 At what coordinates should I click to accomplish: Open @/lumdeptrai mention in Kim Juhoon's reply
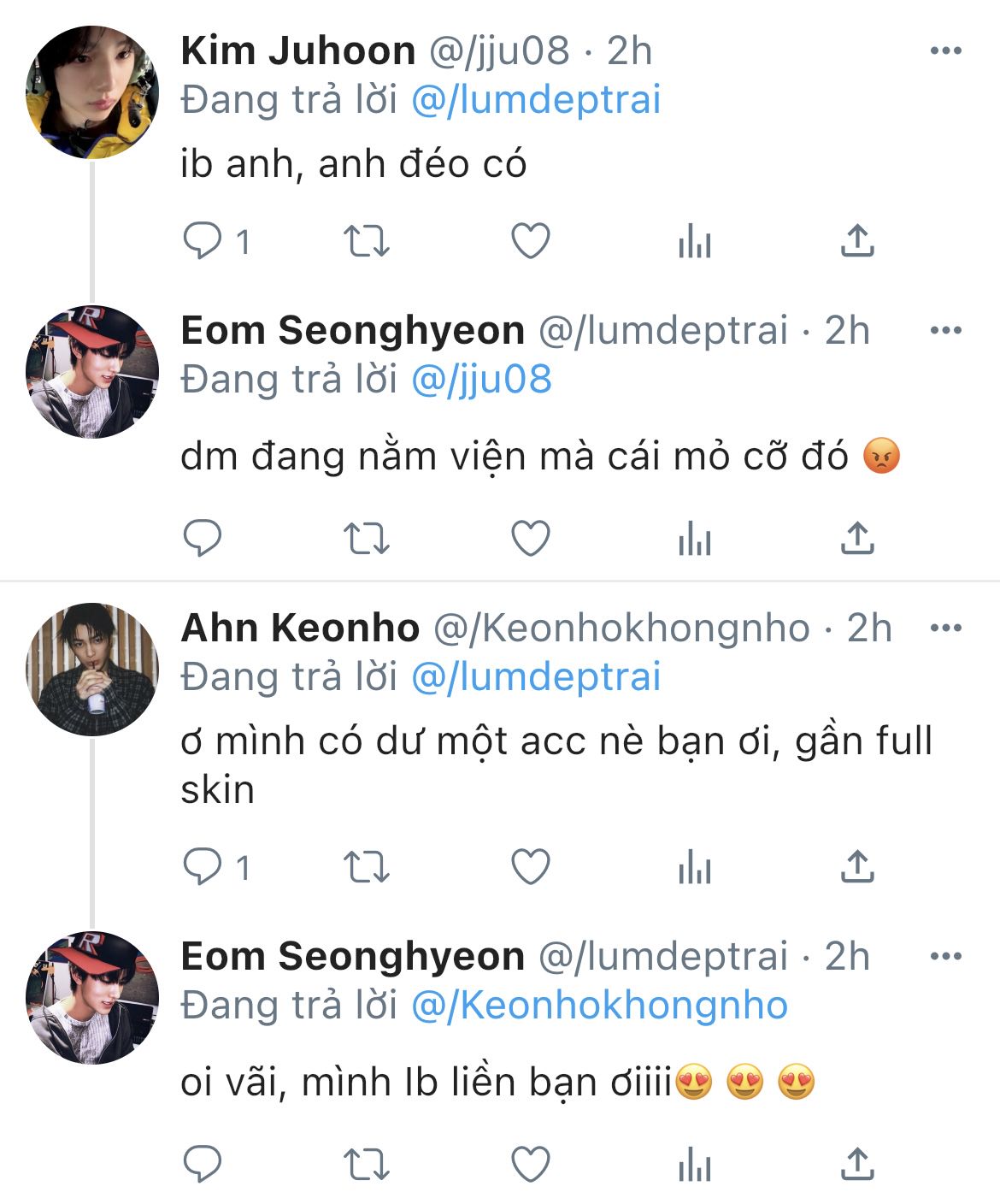[536, 100]
